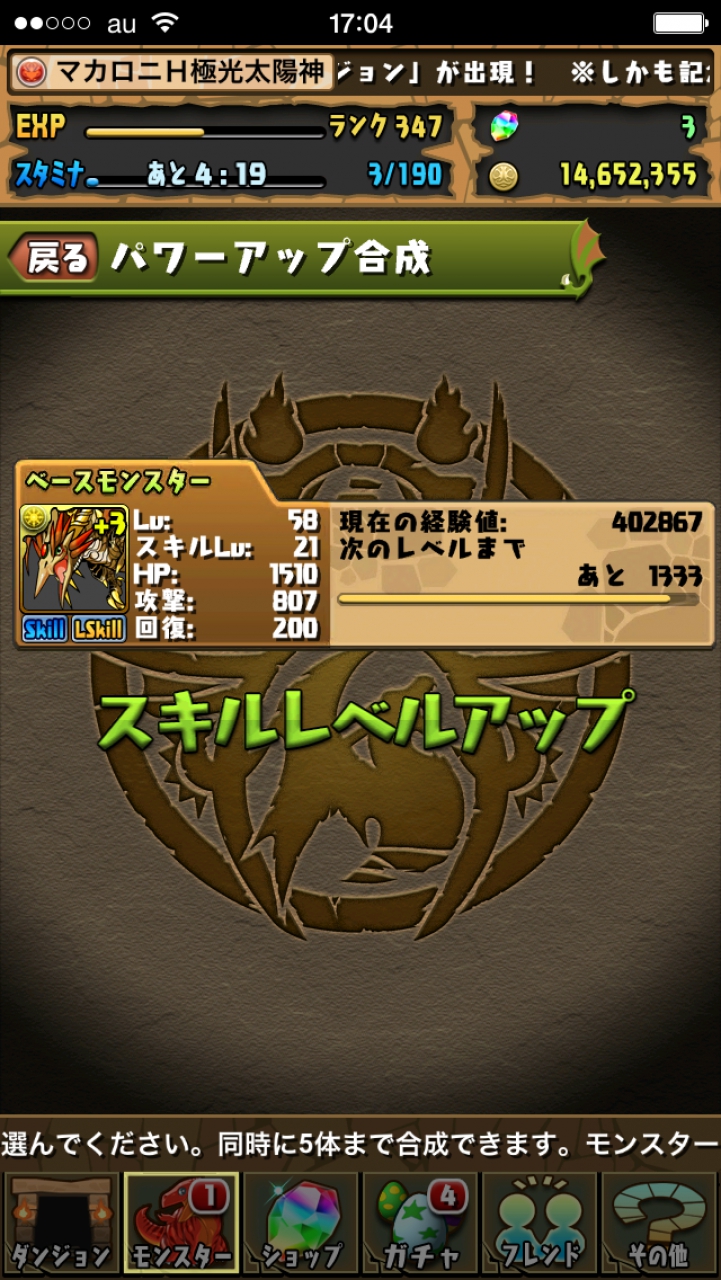The width and height of the screenshot is (721, 1280).
Task: Switch to the モンスター tab
Action: (x=181, y=1223)
